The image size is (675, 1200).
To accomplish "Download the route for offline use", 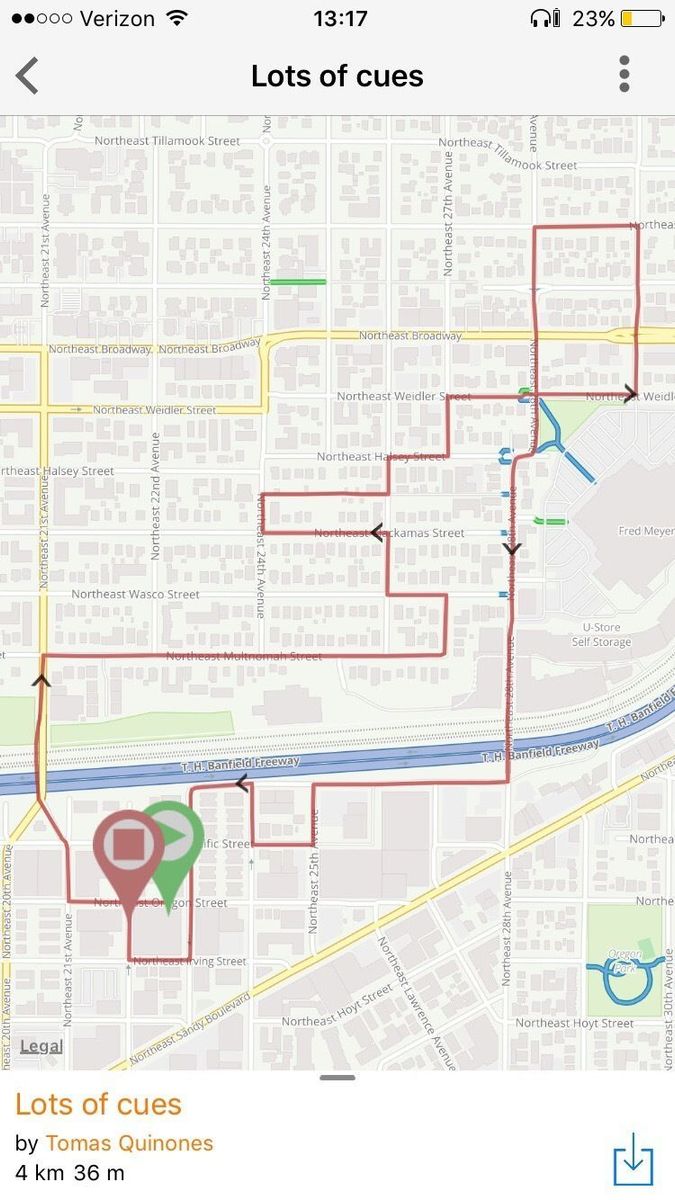I will coord(633,1160).
